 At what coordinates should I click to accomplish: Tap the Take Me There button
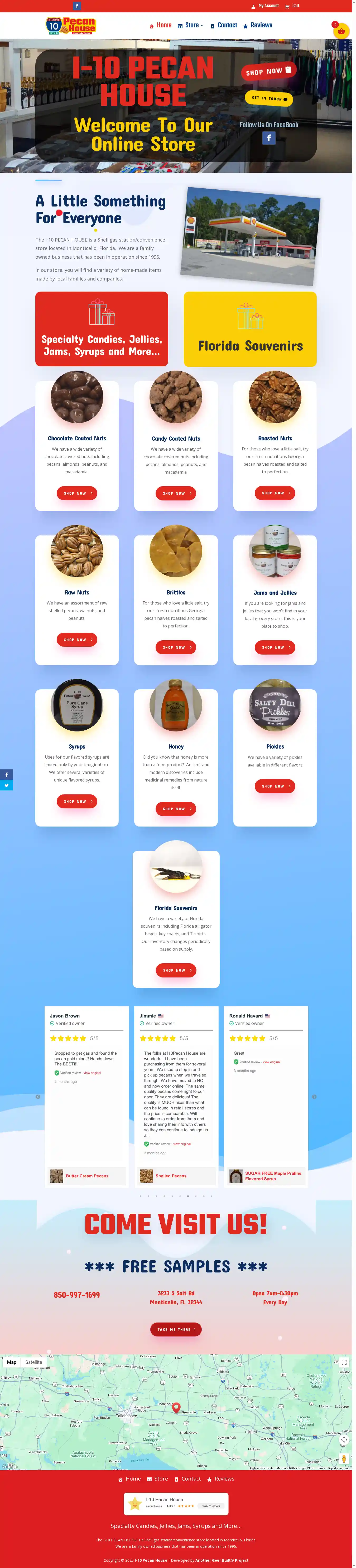point(176,1329)
